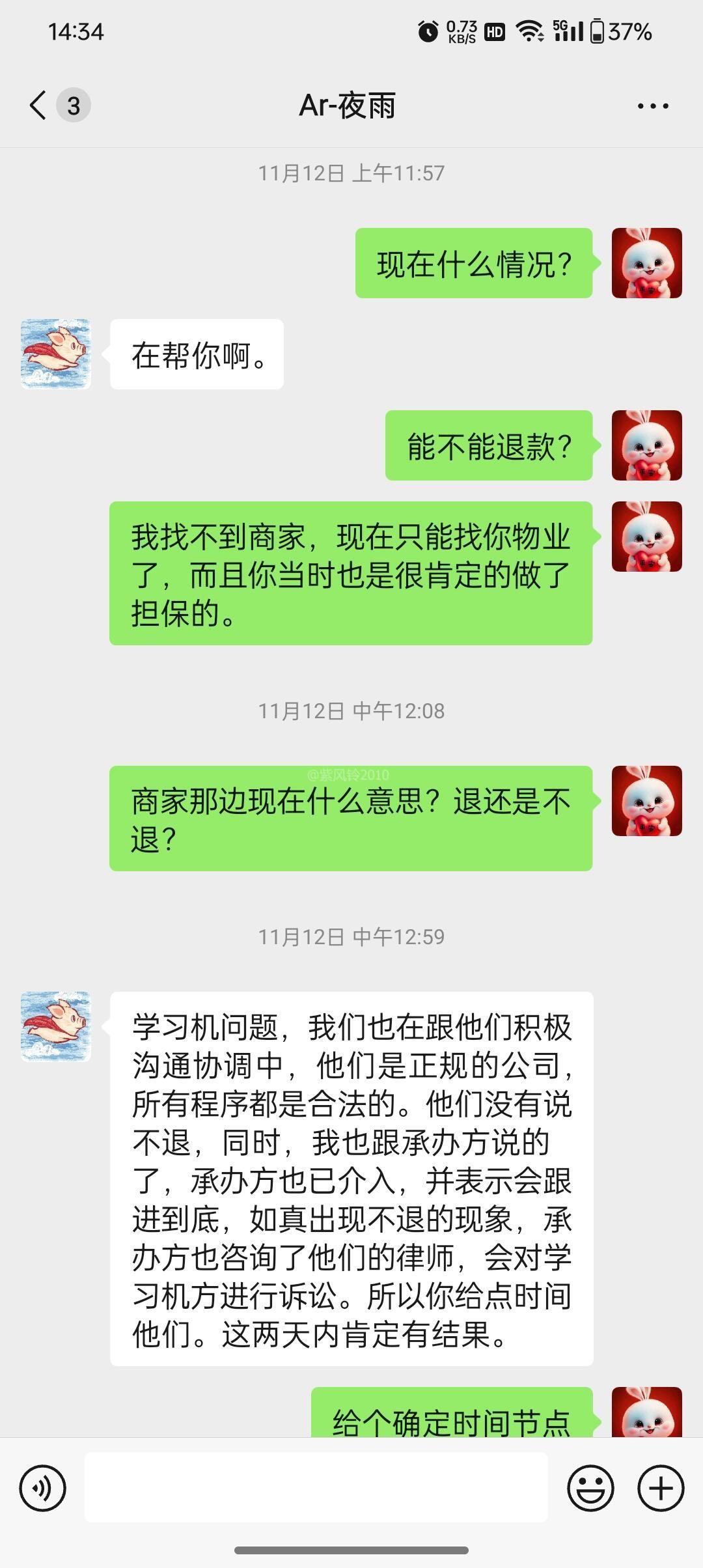
Task: Switch to voice message input
Action: tap(43, 1488)
